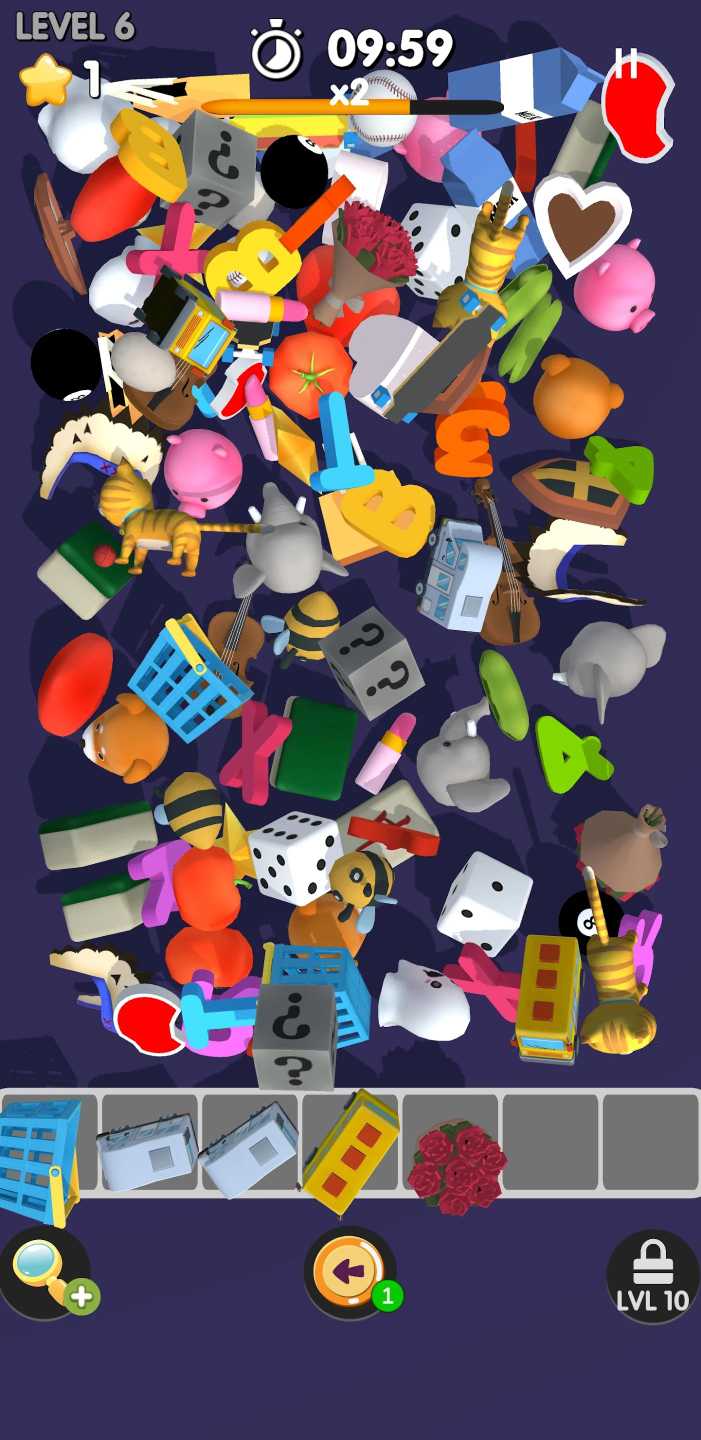The height and width of the screenshot is (1440, 701).
Task: Pause the game
Action: pos(626,62)
